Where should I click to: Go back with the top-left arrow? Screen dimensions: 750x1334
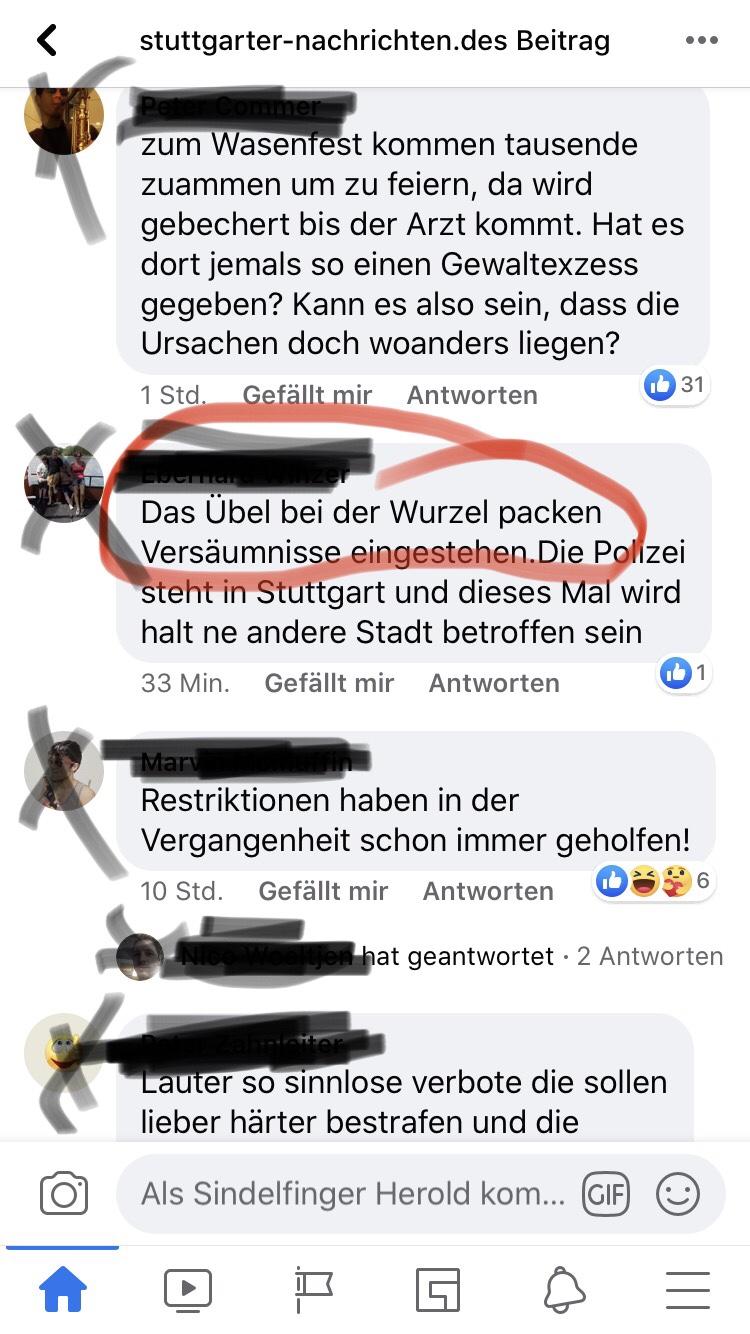[x=47, y=41]
